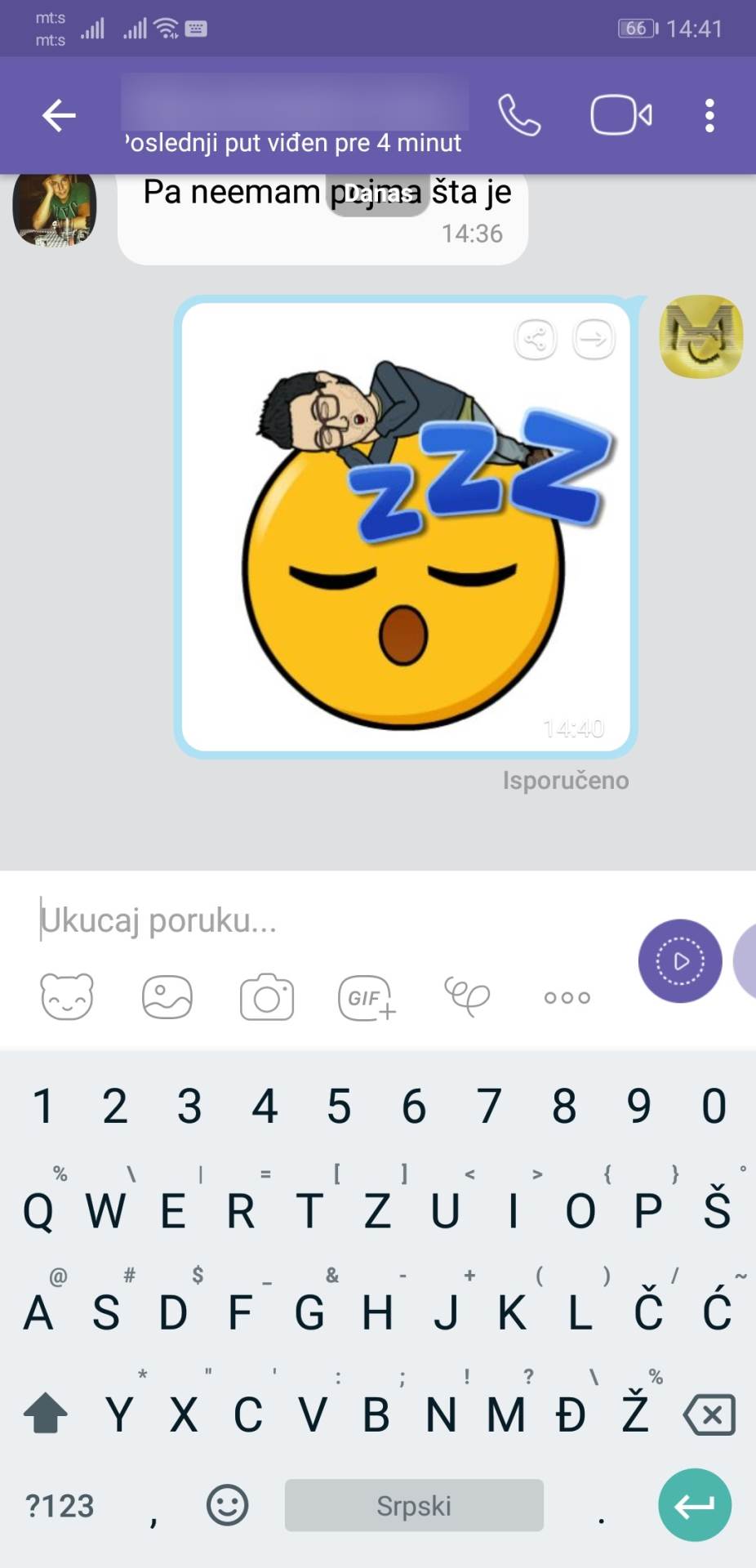Switch keyboard to symbols with ?123 key

58,1505
